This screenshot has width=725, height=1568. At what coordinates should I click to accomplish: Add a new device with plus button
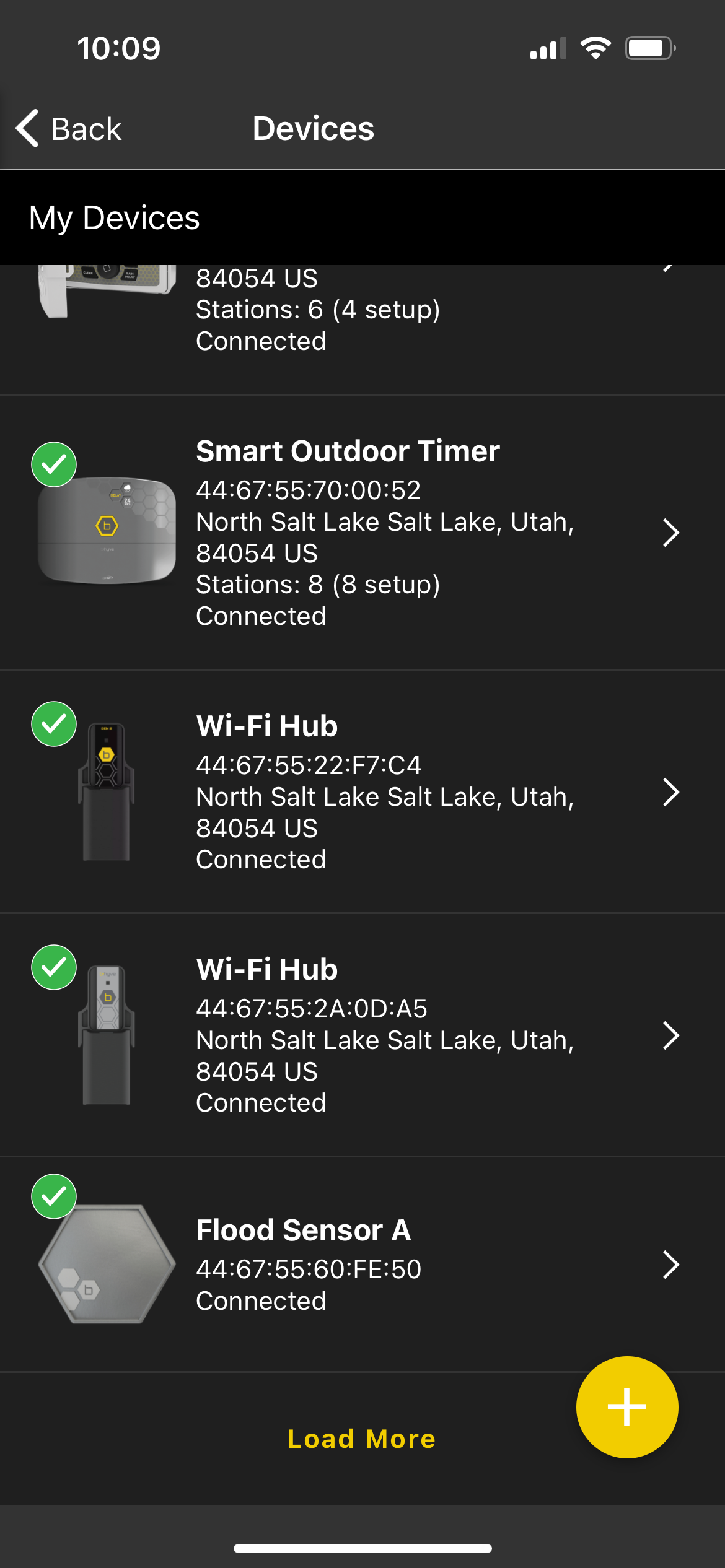[627, 1407]
